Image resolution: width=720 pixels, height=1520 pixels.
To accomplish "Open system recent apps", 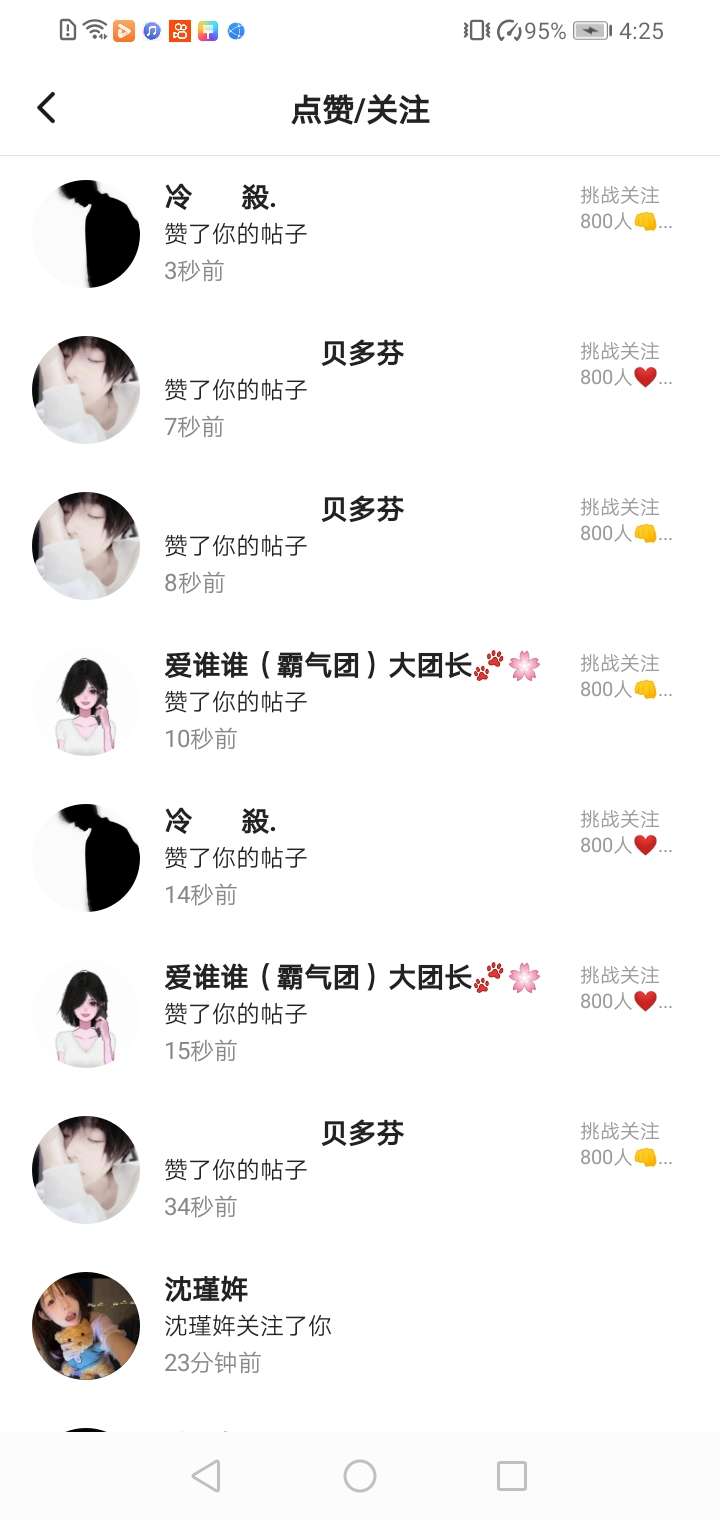I will click(512, 1476).
